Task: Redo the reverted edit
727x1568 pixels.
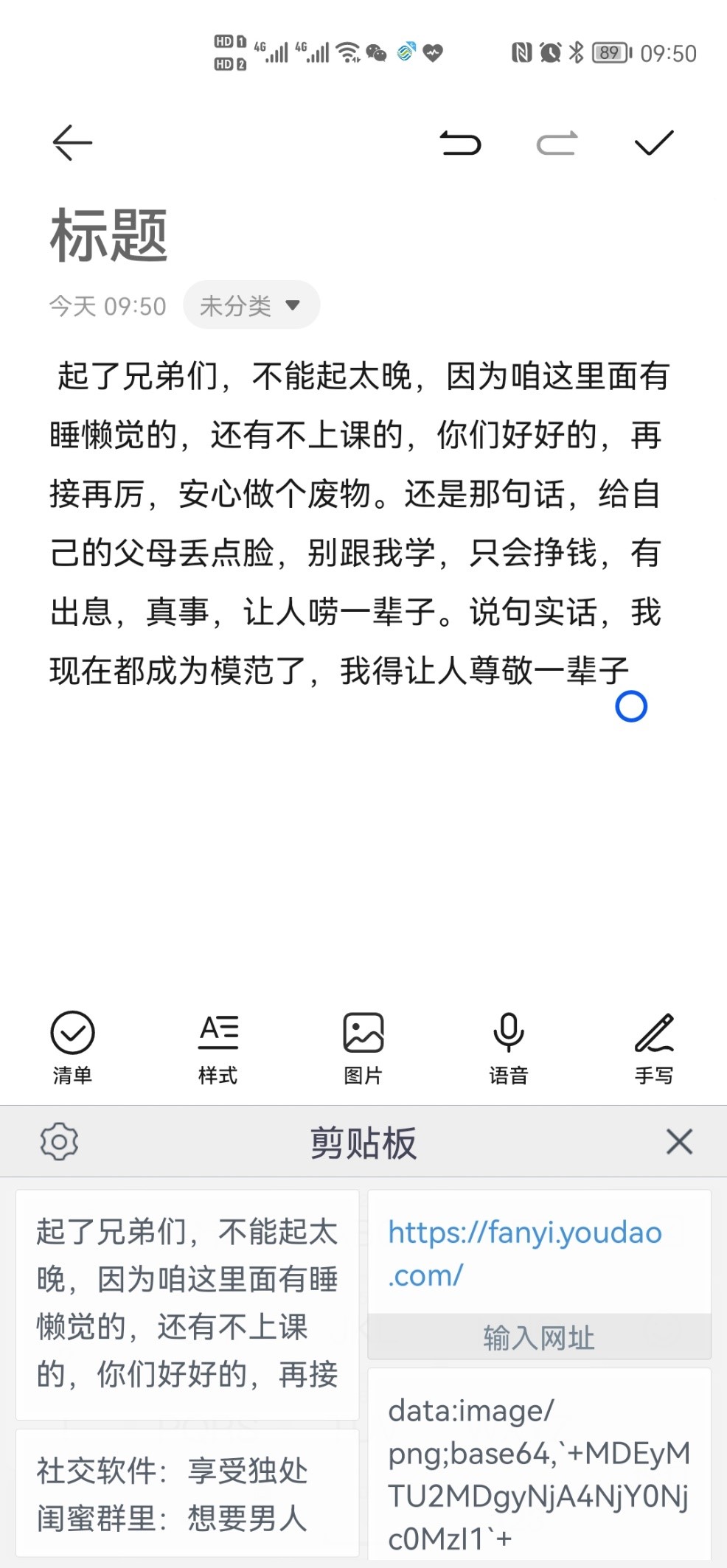Action: [x=557, y=142]
